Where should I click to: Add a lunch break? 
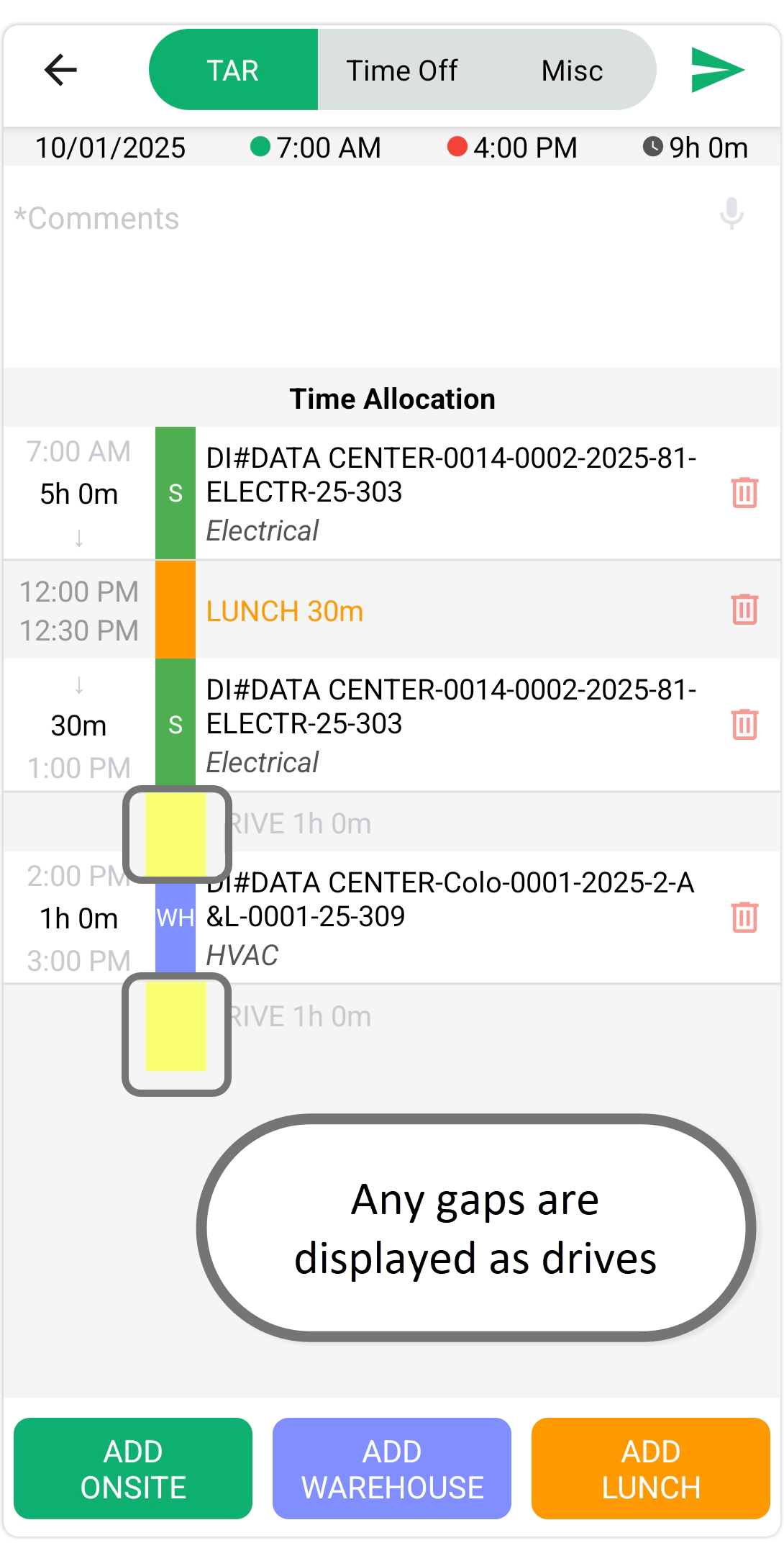[651, 1468]
